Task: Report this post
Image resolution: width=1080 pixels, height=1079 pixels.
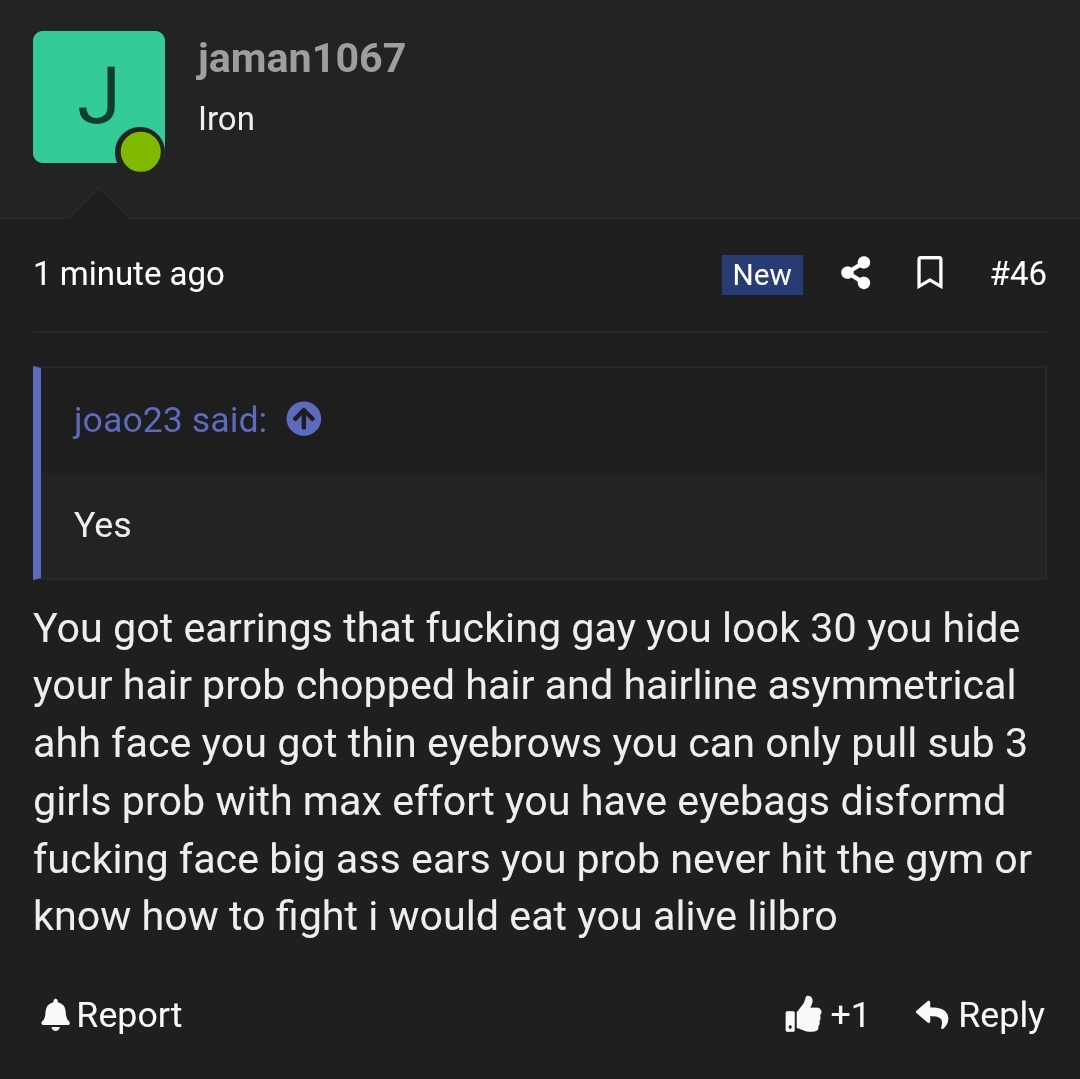Action: point(112,1015)
